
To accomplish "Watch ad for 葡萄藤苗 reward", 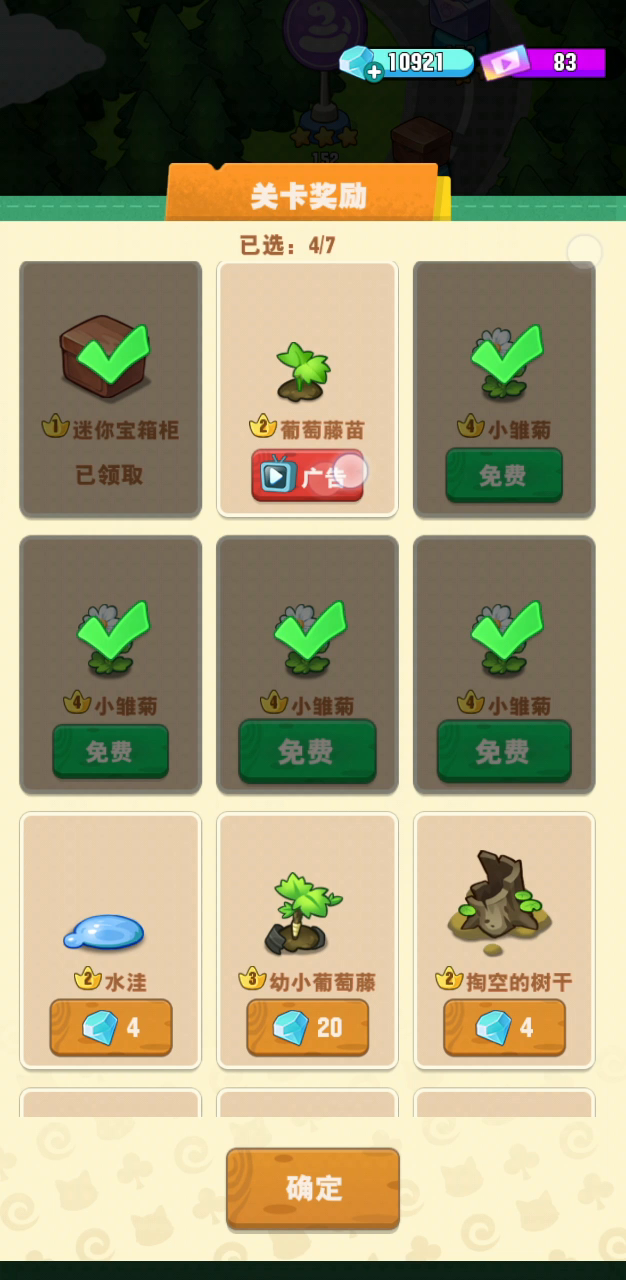I will (307, 475).
